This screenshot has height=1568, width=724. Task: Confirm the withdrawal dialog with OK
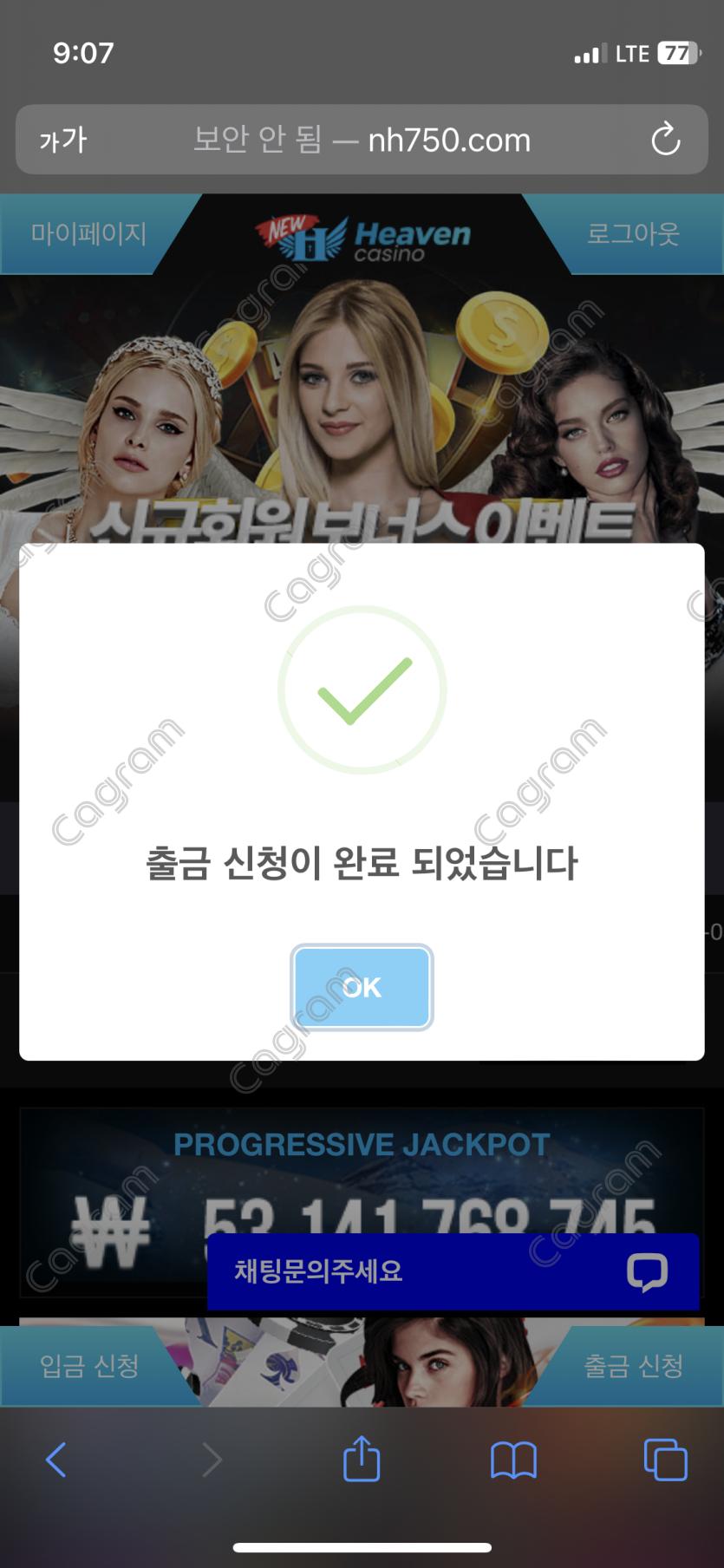pos(362,987)
